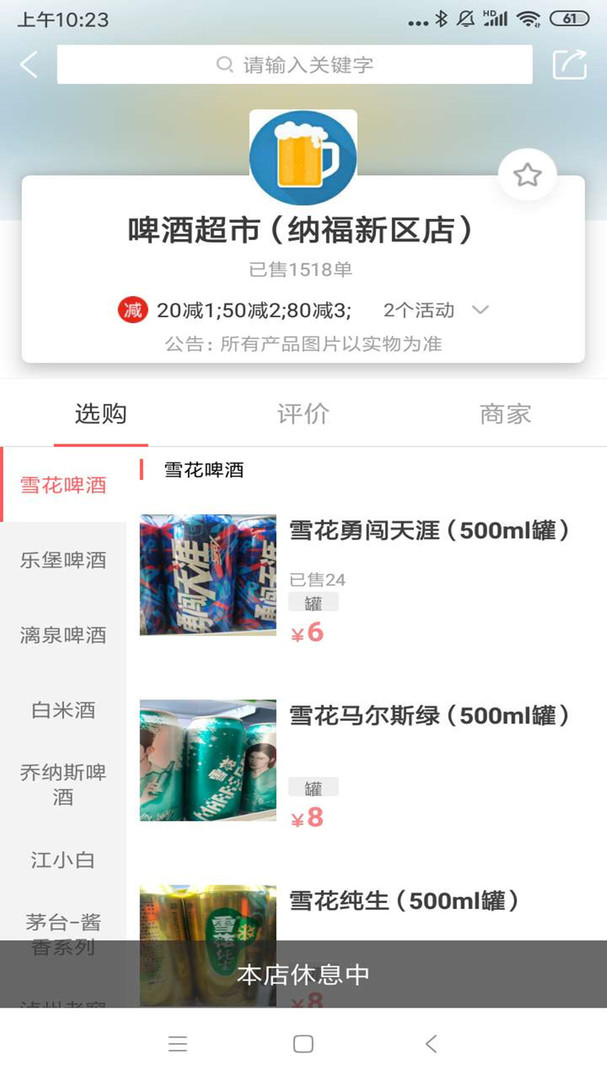Select the 乔纳斯啤酒 category
The height and width of the screenshot is (1080, 607).
point(63,784)
